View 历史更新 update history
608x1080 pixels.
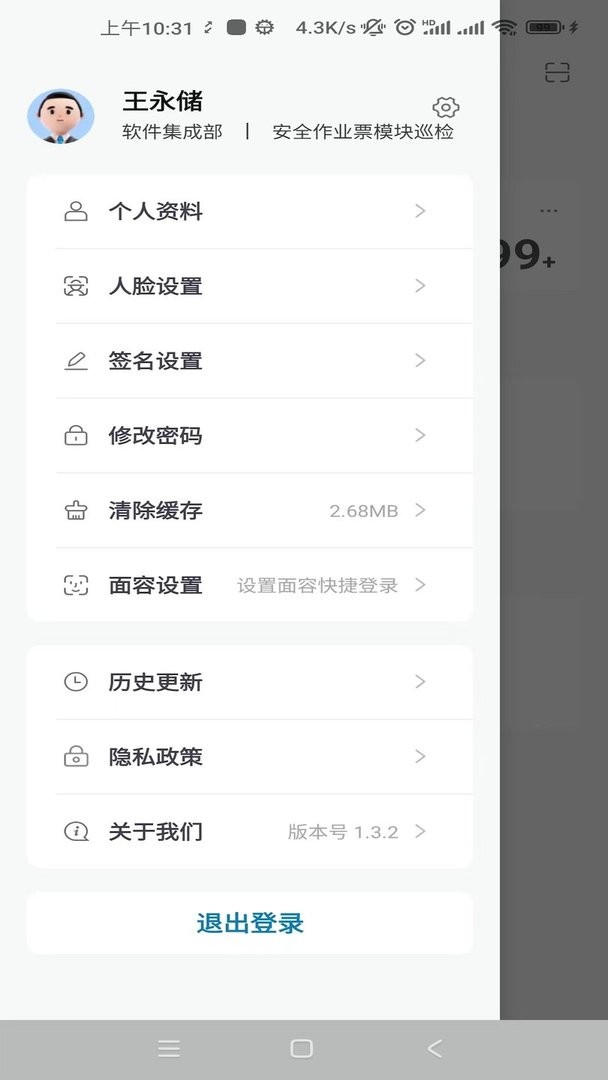click(249, 682)
